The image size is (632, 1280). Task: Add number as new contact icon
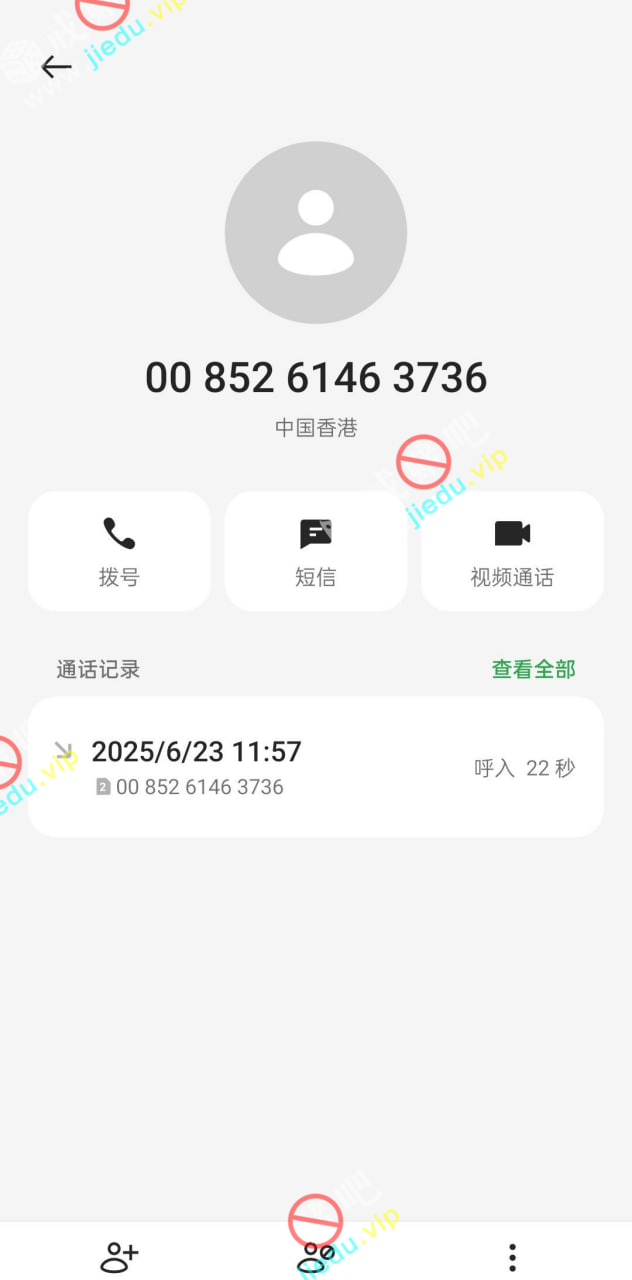[119, 1256]
